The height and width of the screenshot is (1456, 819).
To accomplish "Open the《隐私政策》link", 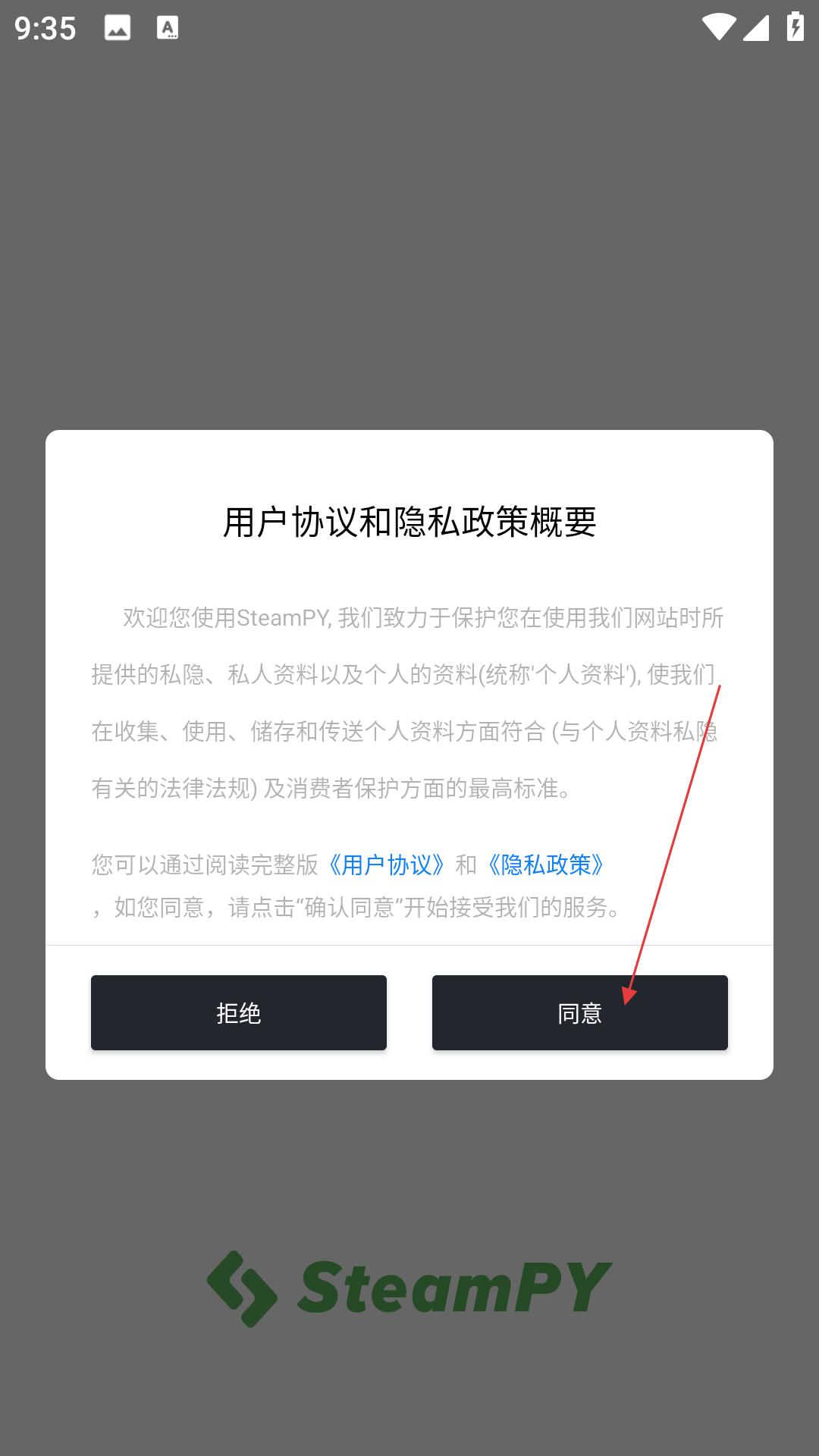I will pos(546,864).
